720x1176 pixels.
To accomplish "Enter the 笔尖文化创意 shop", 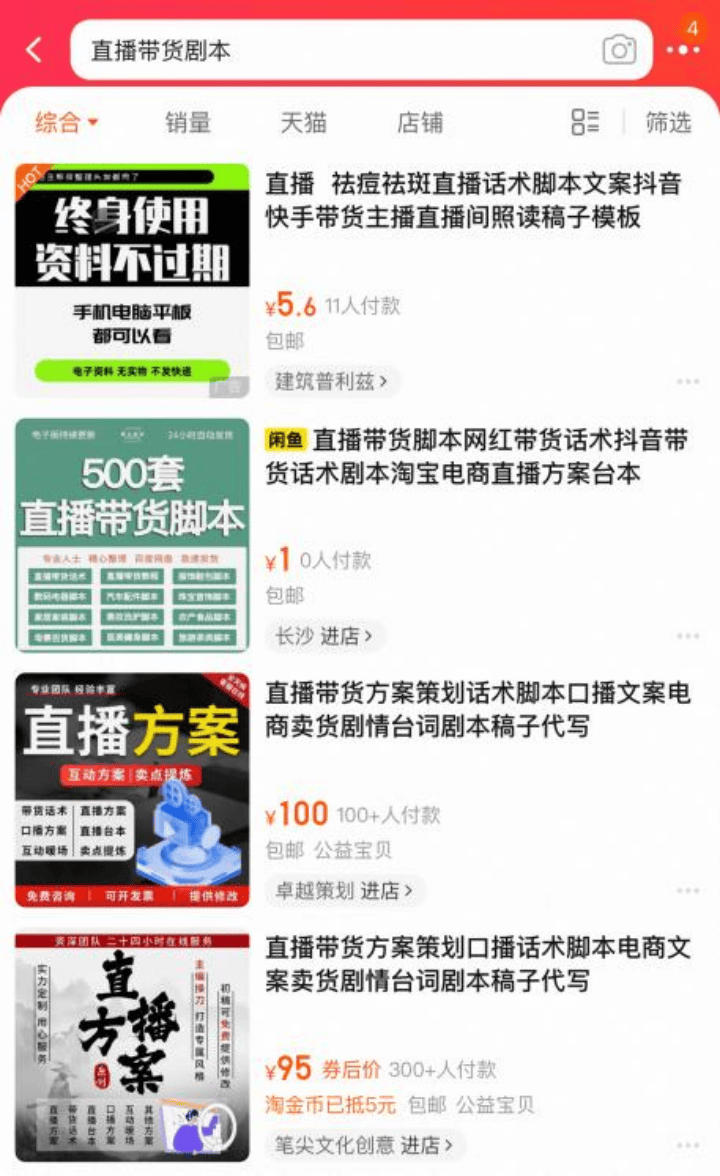I will tap(364, 1144).
